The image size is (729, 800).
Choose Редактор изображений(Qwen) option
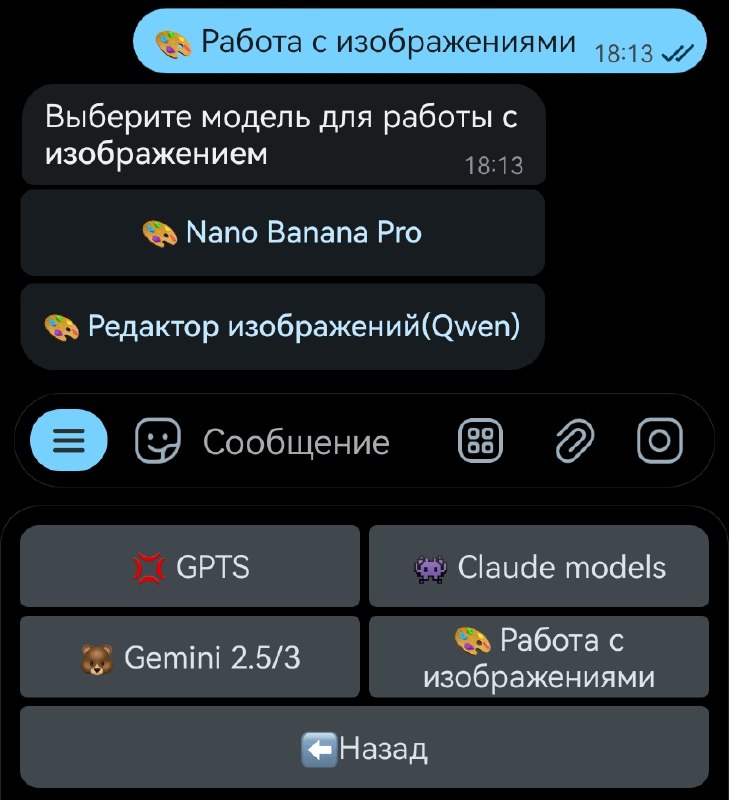[282, 325]
